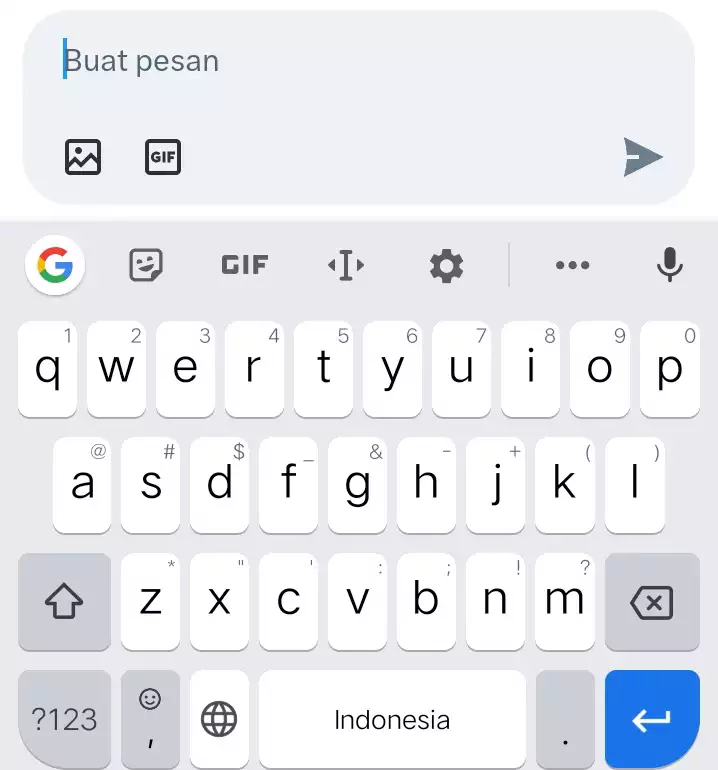Screen dimensions: 718x770
Task: Open the keyboard's three-dot more options
Action: pyautogui.click(x=572, y=265)
